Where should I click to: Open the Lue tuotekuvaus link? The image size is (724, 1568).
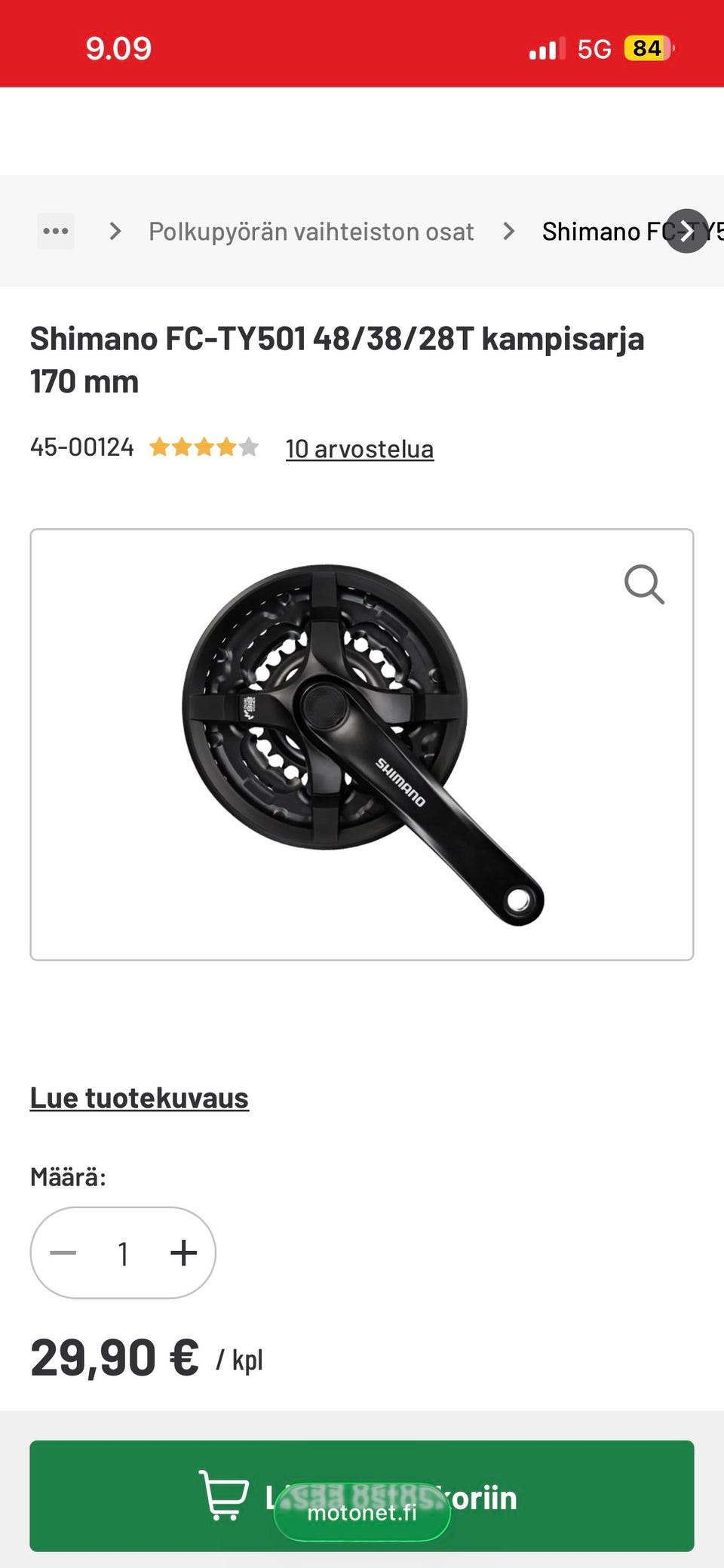[x=140, y=1098]
